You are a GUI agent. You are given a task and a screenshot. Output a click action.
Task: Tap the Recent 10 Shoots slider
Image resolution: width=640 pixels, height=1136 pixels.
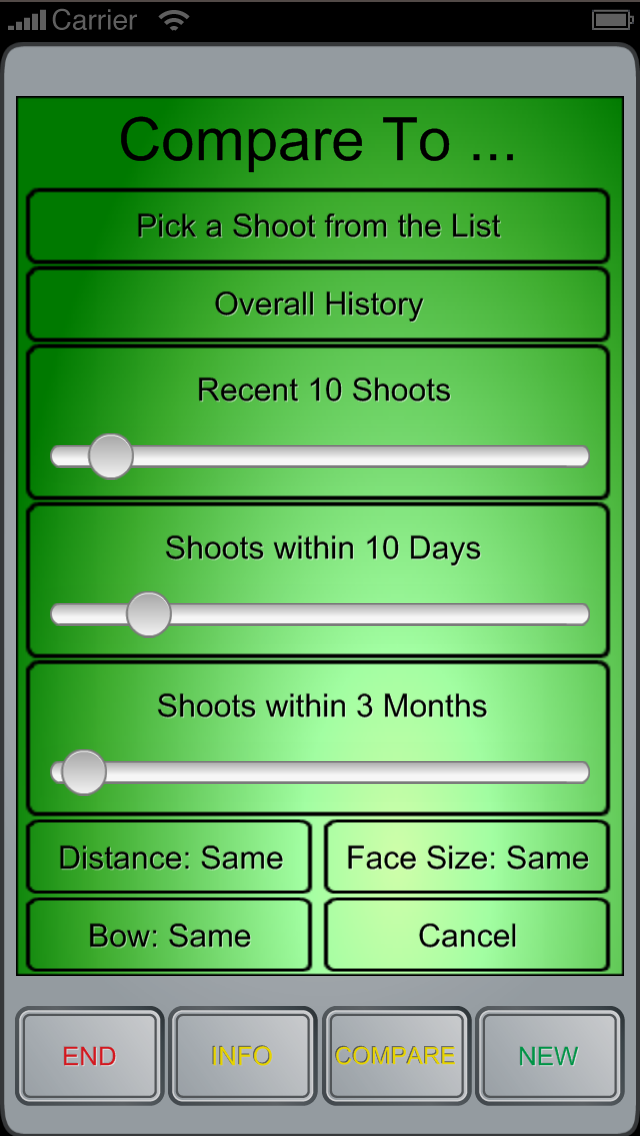[320, 456]
